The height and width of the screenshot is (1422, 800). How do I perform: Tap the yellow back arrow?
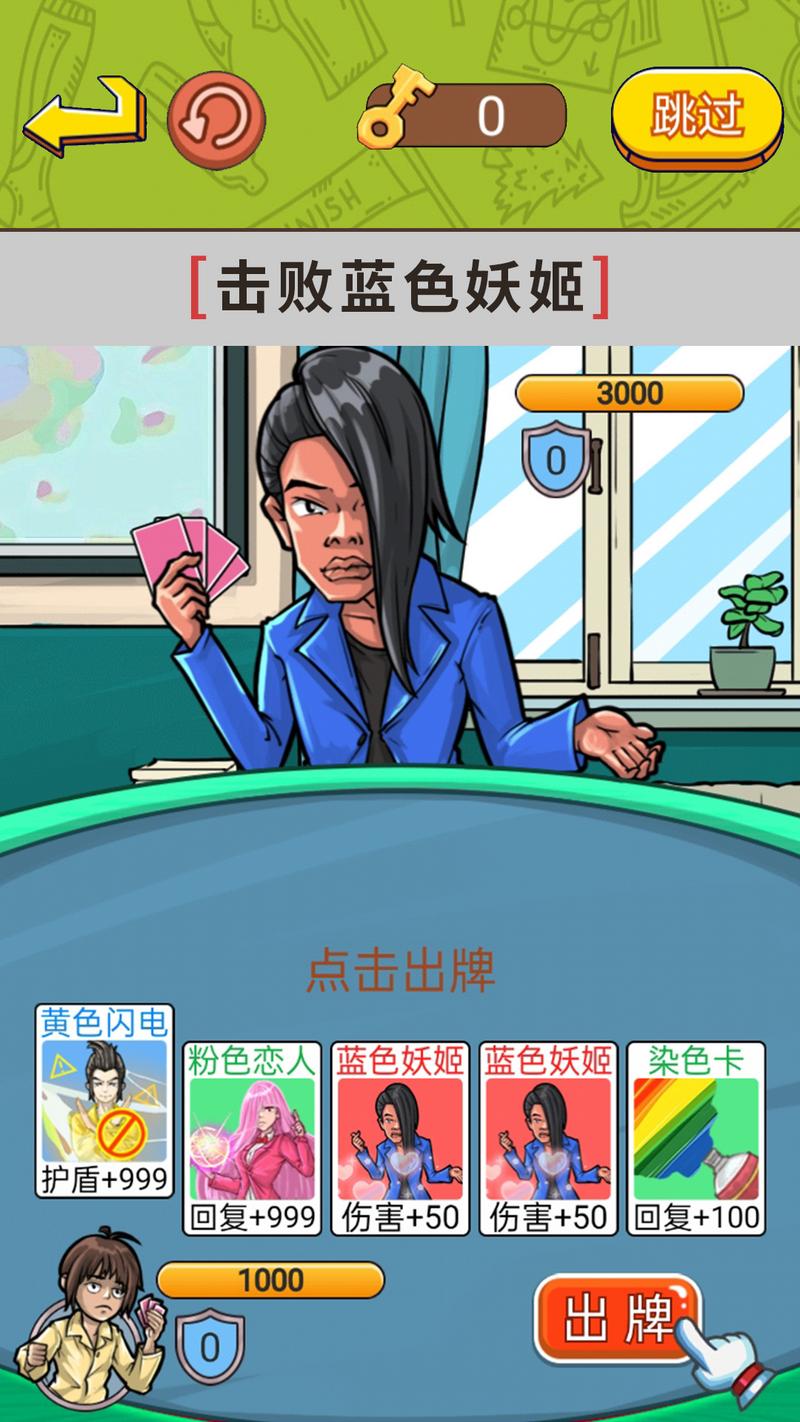coord(84,116)
